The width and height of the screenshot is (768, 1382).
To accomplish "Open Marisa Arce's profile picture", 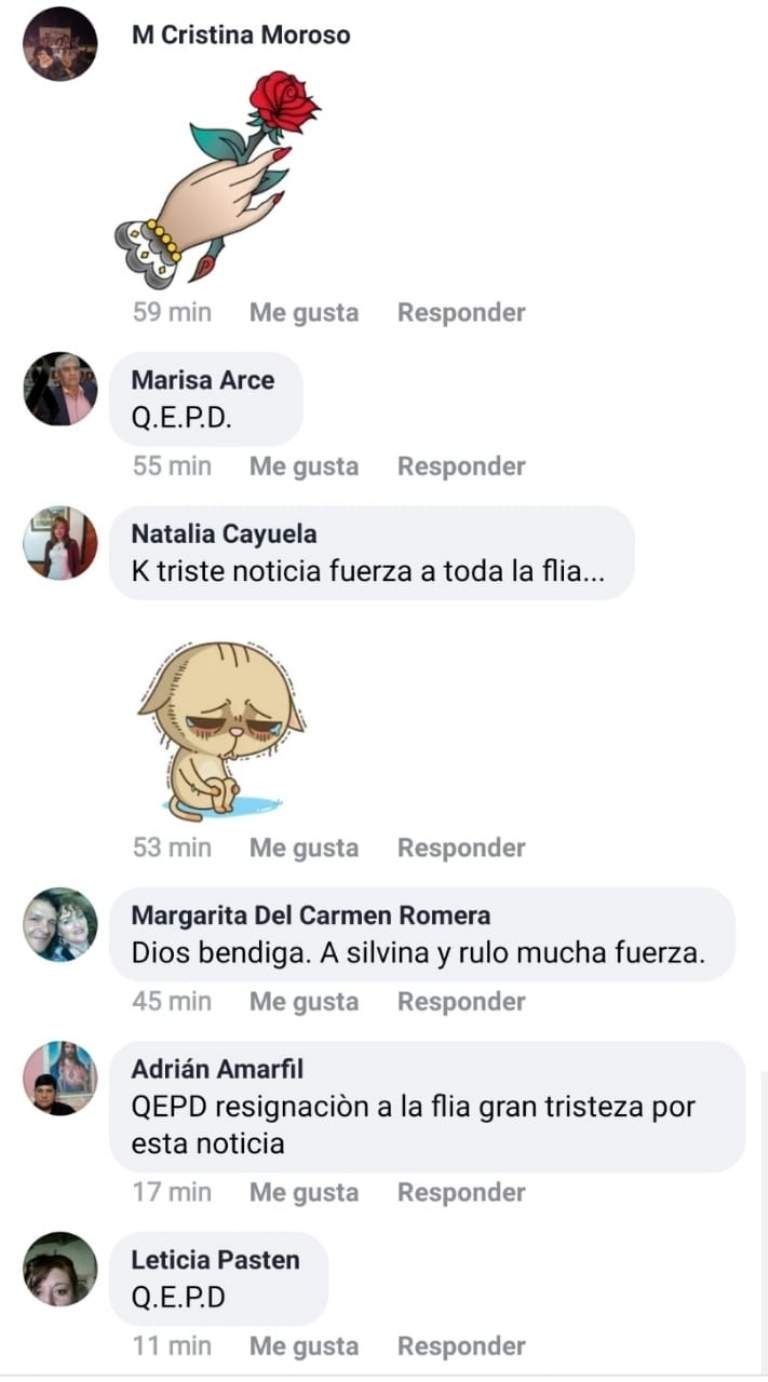I will [x=60, y=389].
